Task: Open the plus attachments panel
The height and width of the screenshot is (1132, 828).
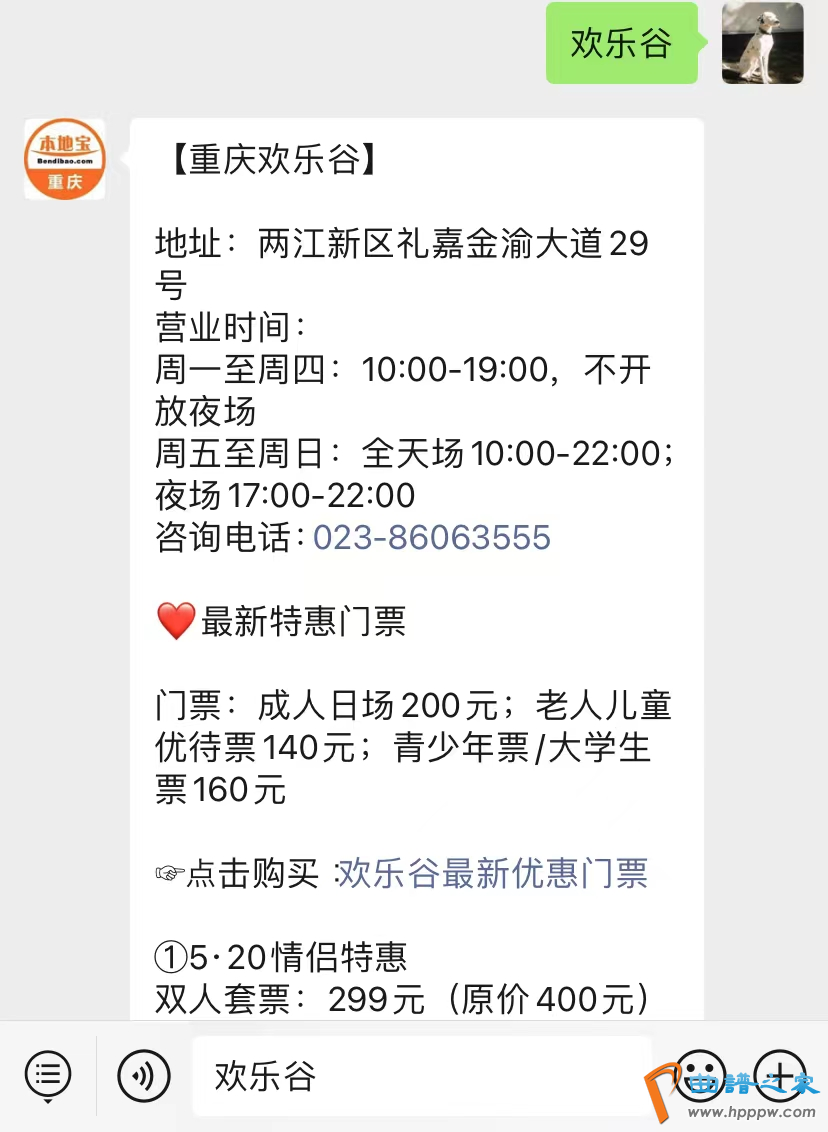Action: click(x=780, y=1076)
